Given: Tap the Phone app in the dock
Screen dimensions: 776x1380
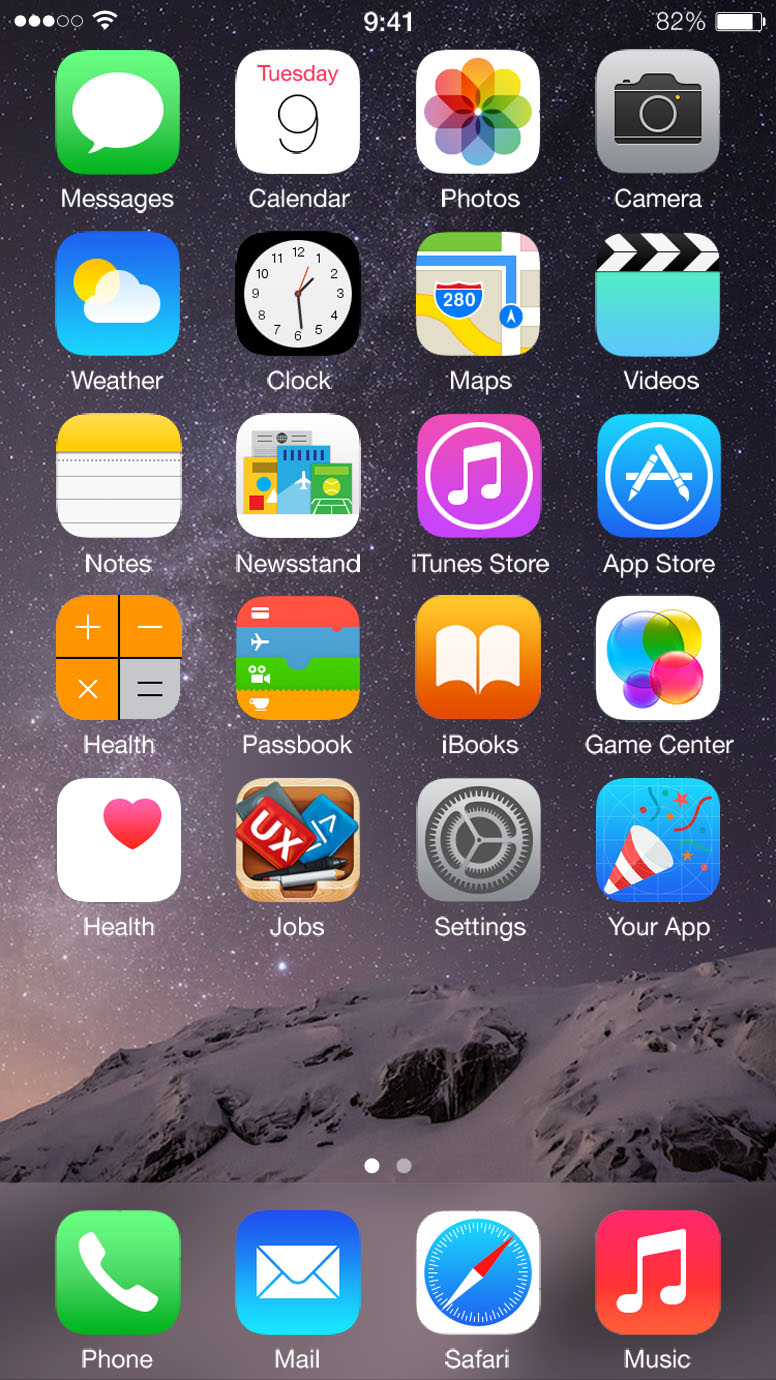Looking at the screenshot, I should (118, 1272).
